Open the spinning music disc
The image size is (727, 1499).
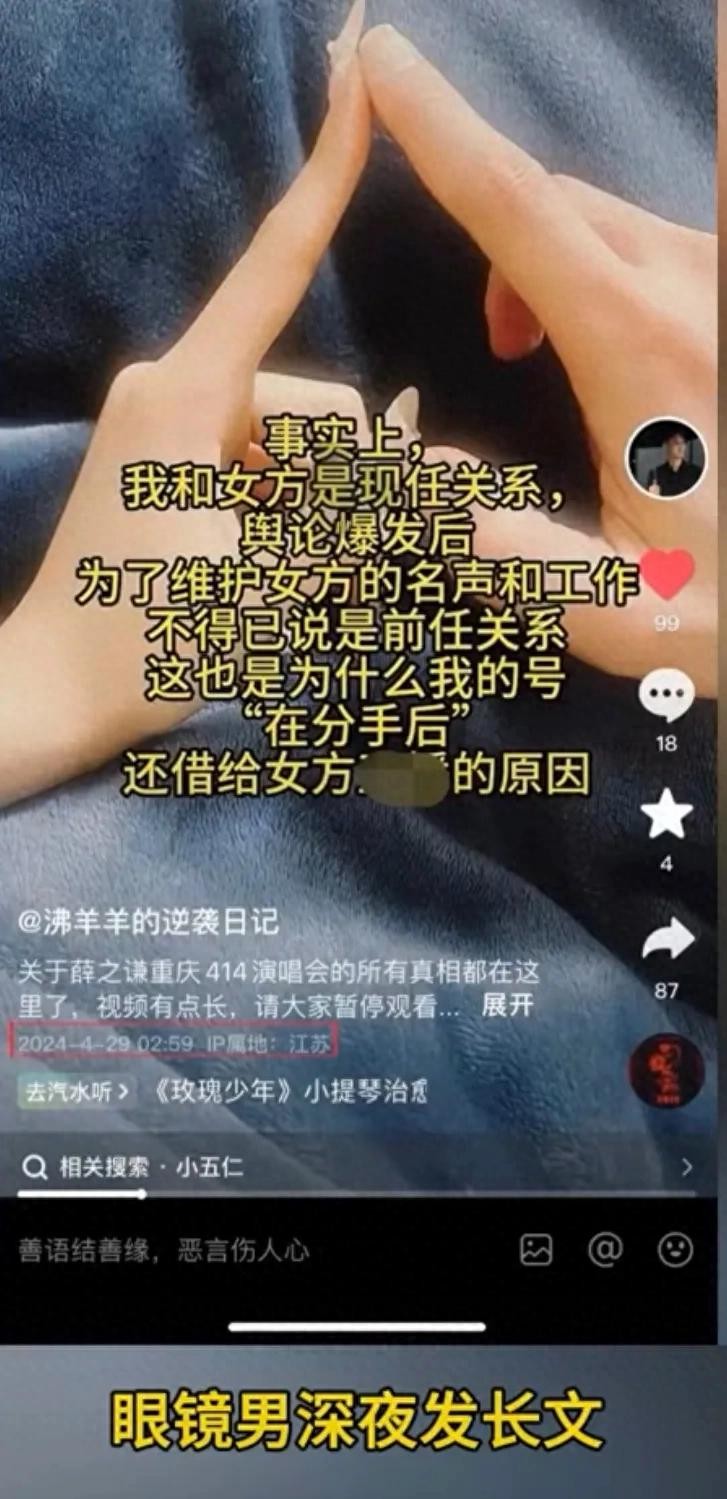(666, 1070)
